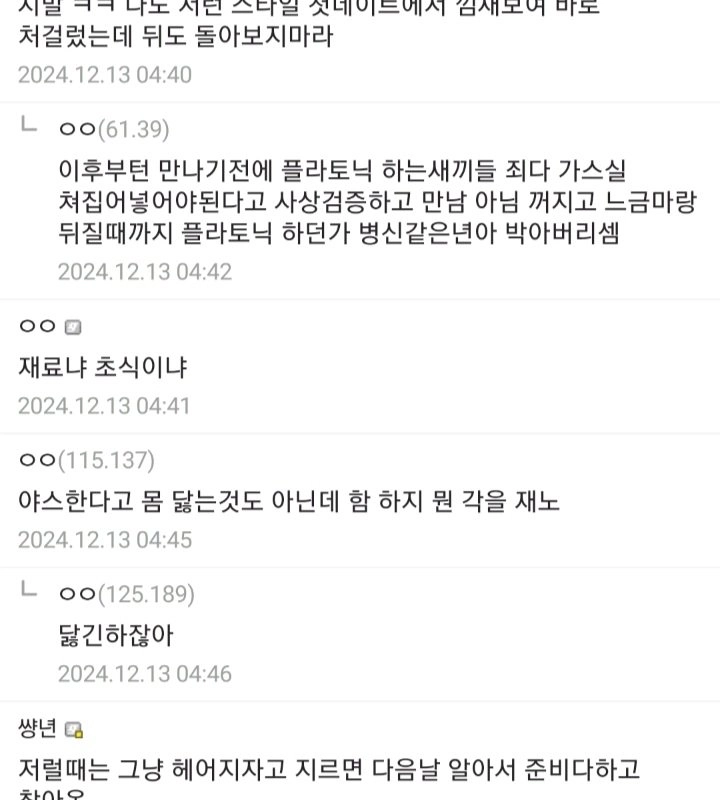Screen dimensions: 720x800
Task: Tap the comment "재료냐 초식이냐" to reply
Action: (103, 367)
